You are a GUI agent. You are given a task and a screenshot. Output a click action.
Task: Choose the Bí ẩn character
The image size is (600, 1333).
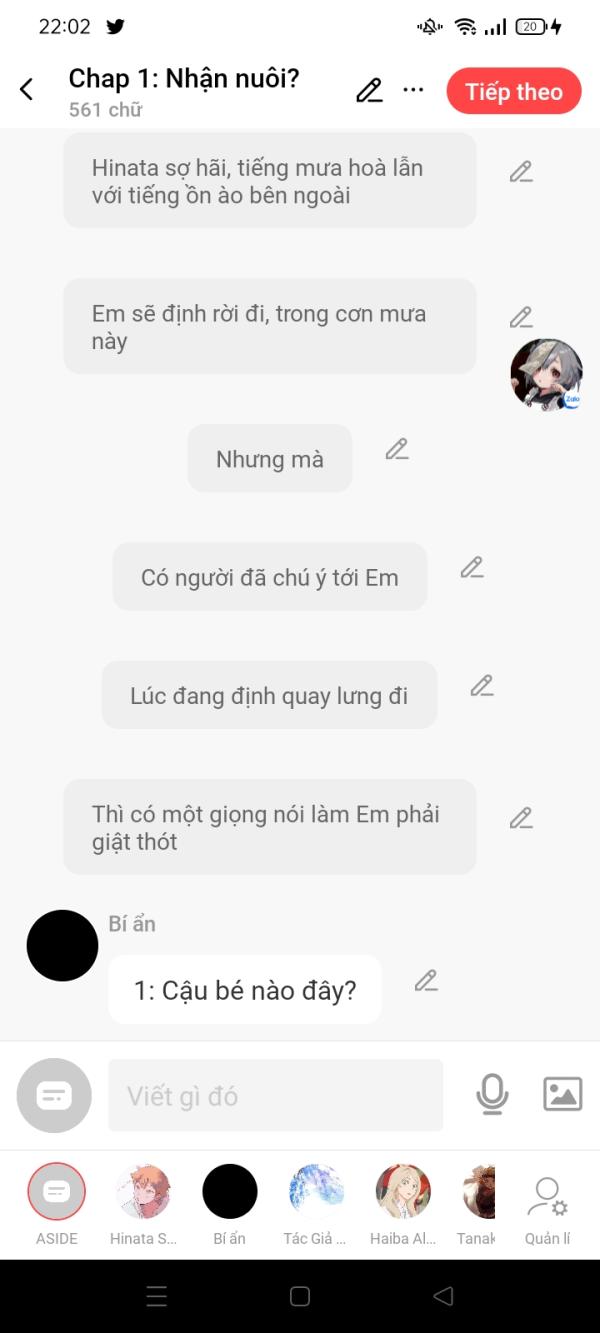click(x=230, y=1191)
